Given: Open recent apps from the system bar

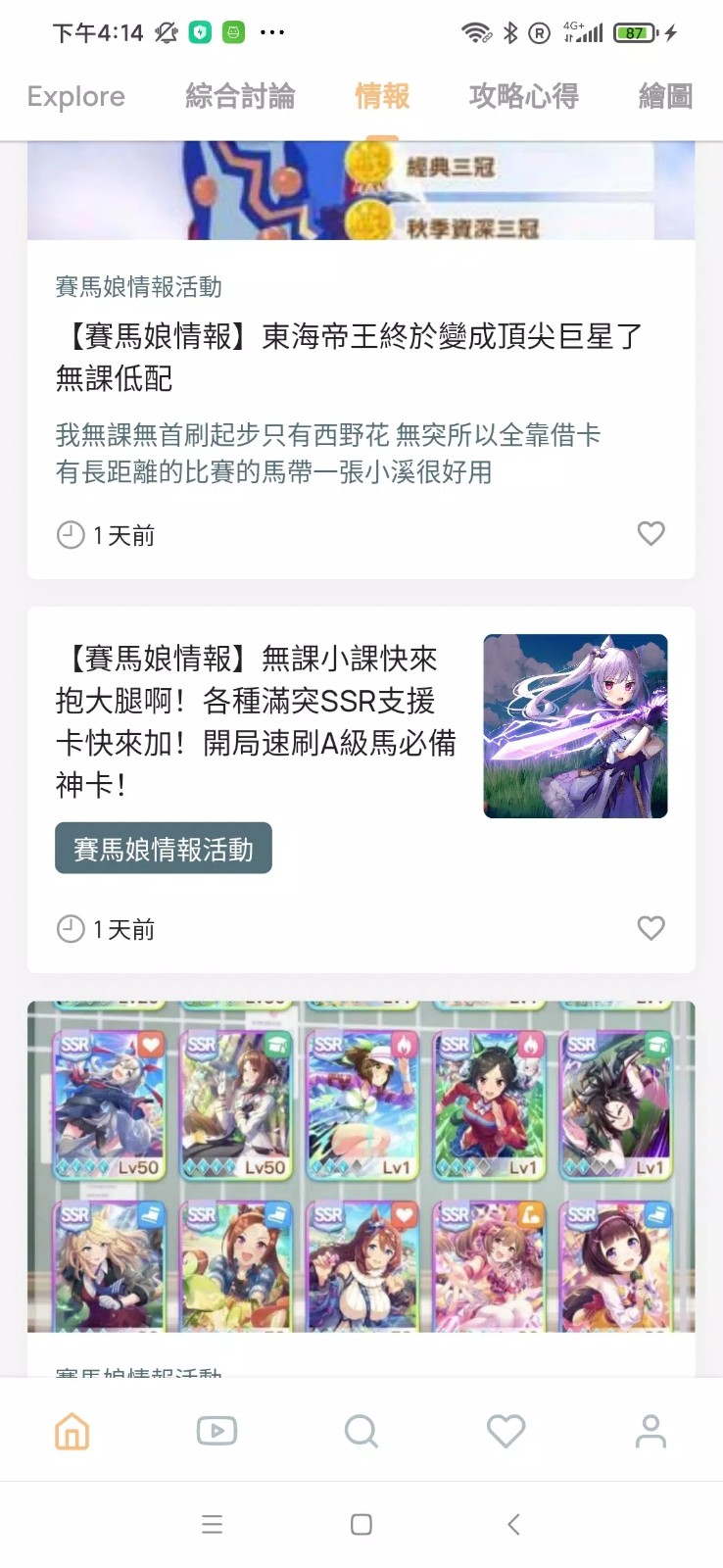Looking at the screenshot, I should coord(212,1524).
